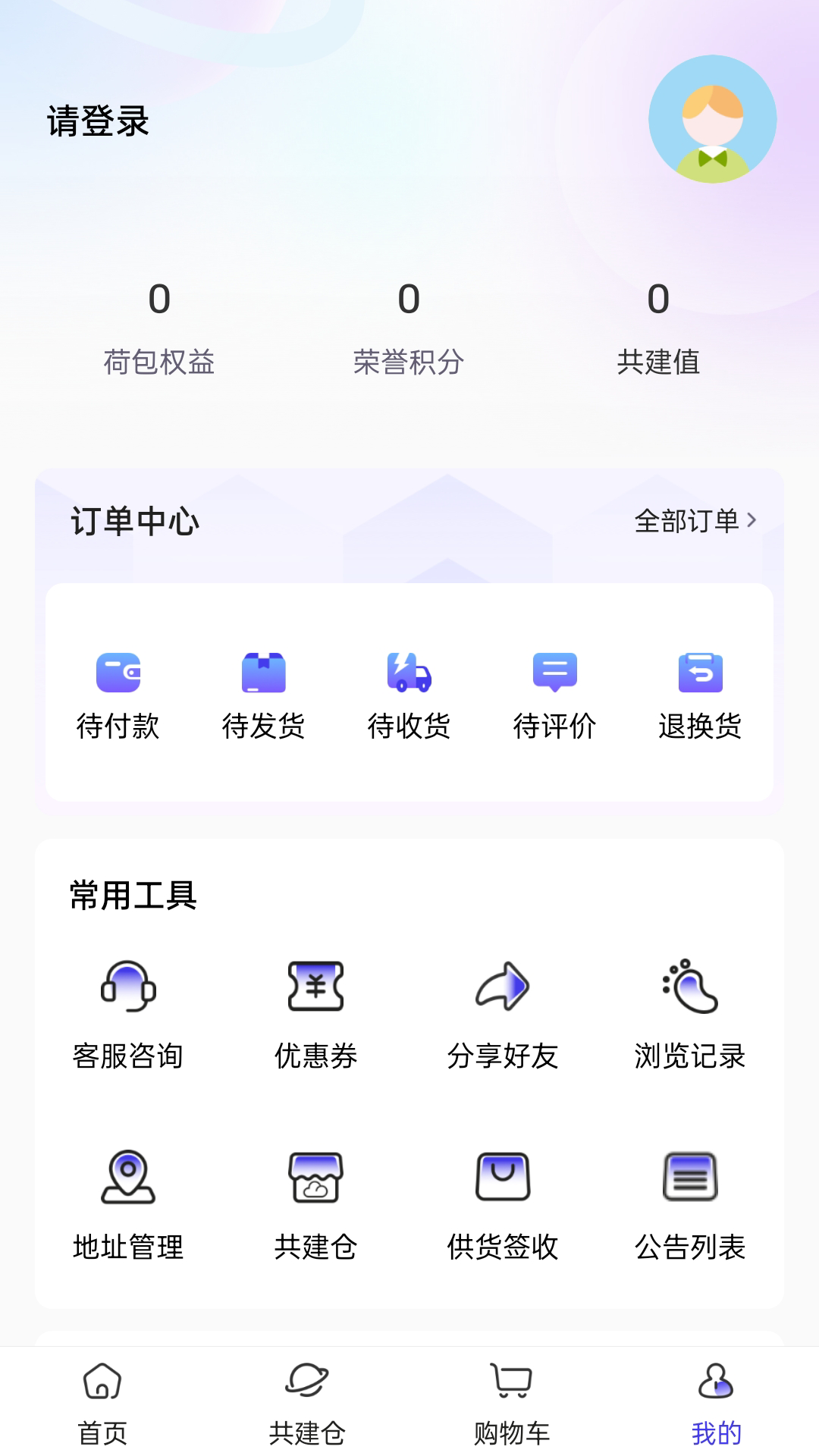819x1456 pixels.
Task: Tap the user avatar image
Action: 713,118
